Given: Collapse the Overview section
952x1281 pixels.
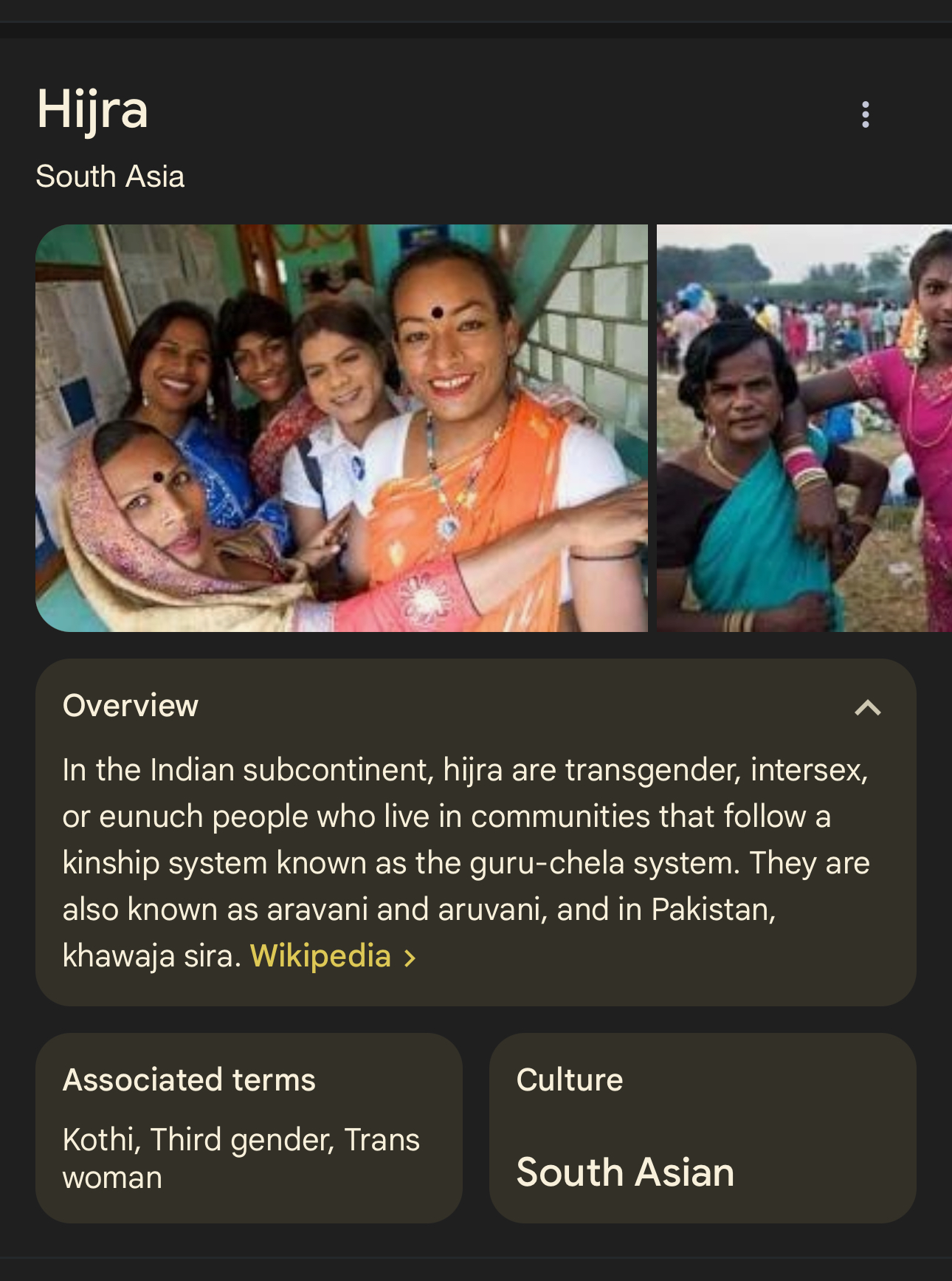Looking at the screenshot, I should click(x=867, y=708).
